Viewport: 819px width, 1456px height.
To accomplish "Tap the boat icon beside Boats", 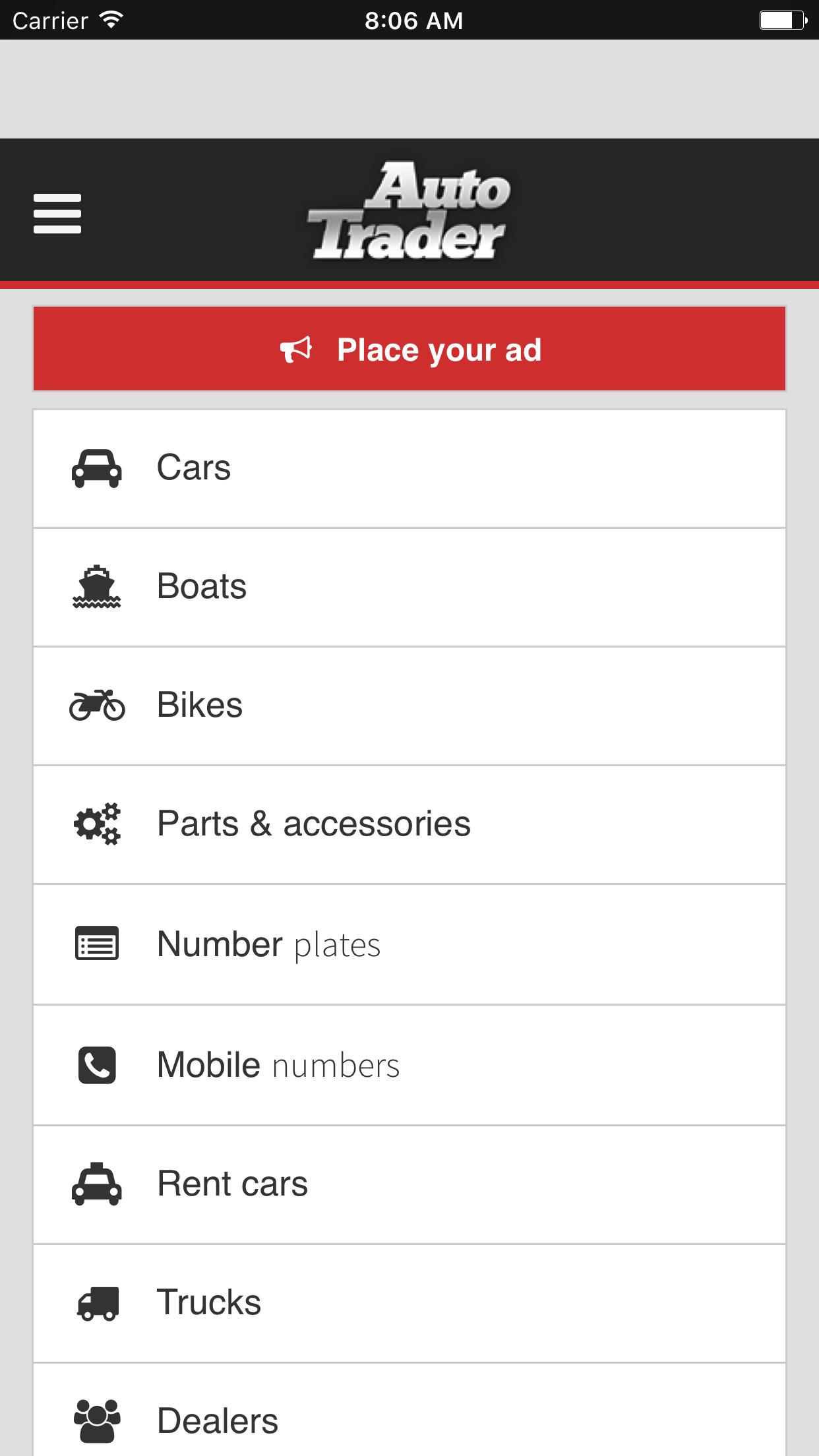I will [95, 586].
